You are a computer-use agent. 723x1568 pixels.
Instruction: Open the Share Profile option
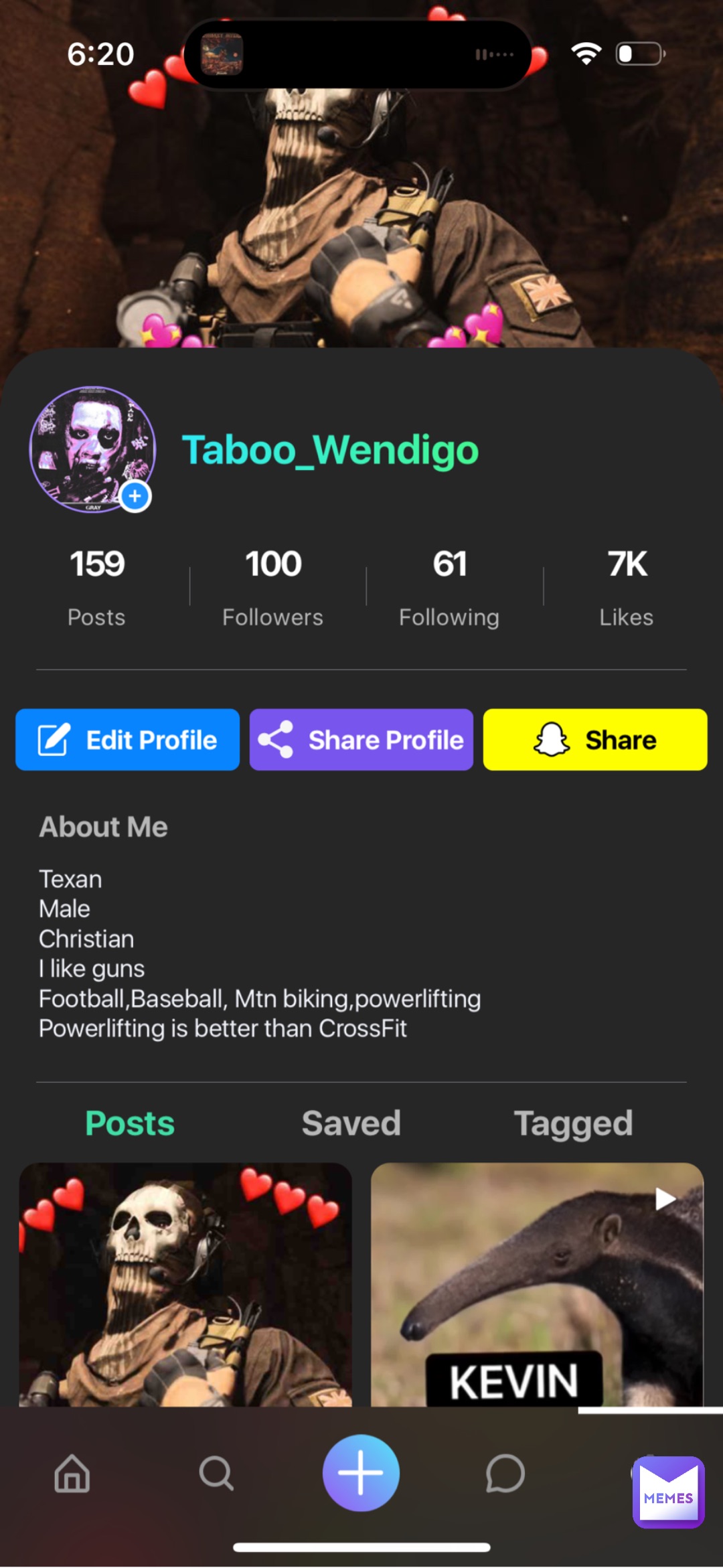[x=361, y=740]
